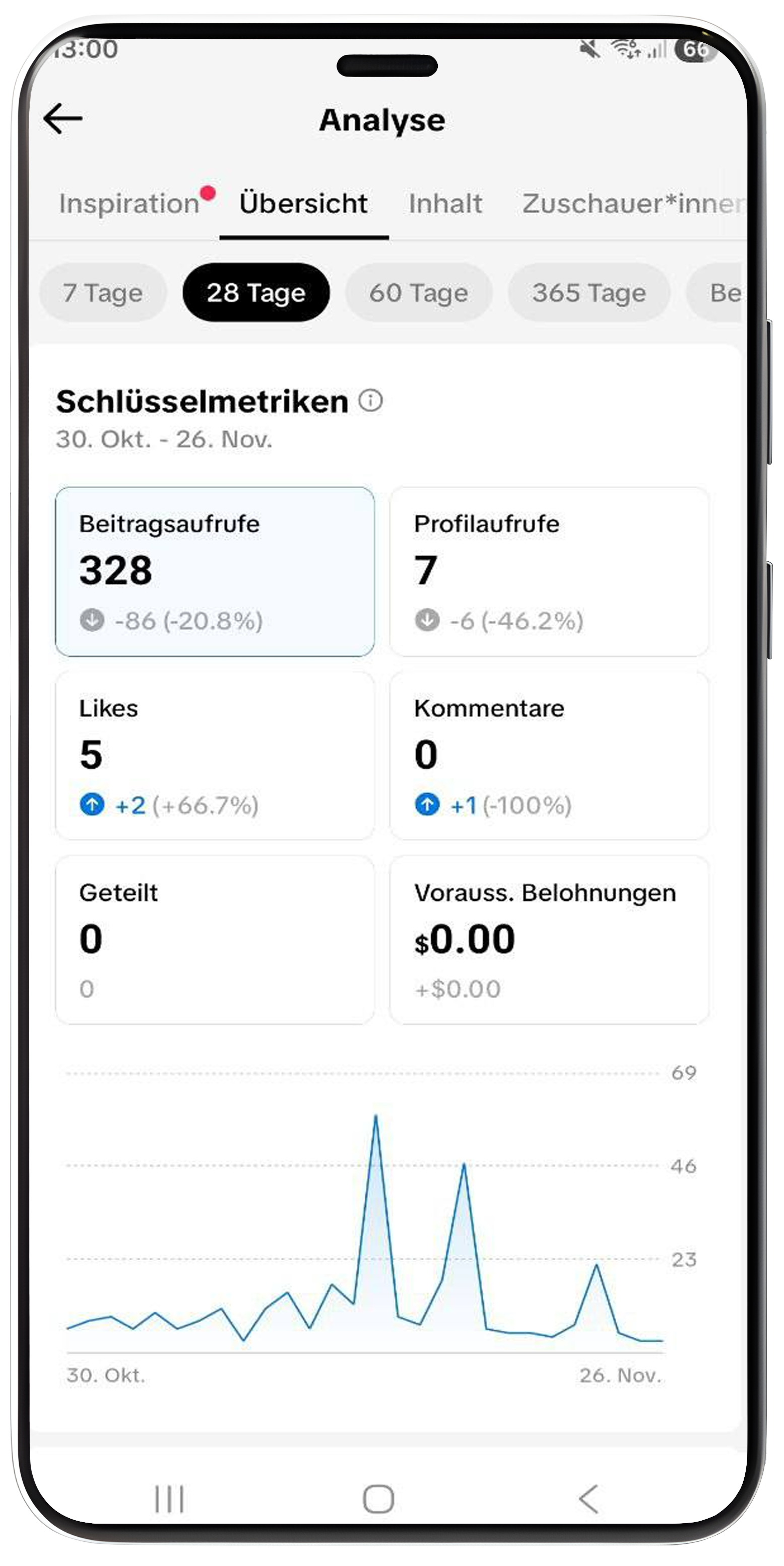Switch to the Inspiration tab
The image size is (784, 1566).
129,204
